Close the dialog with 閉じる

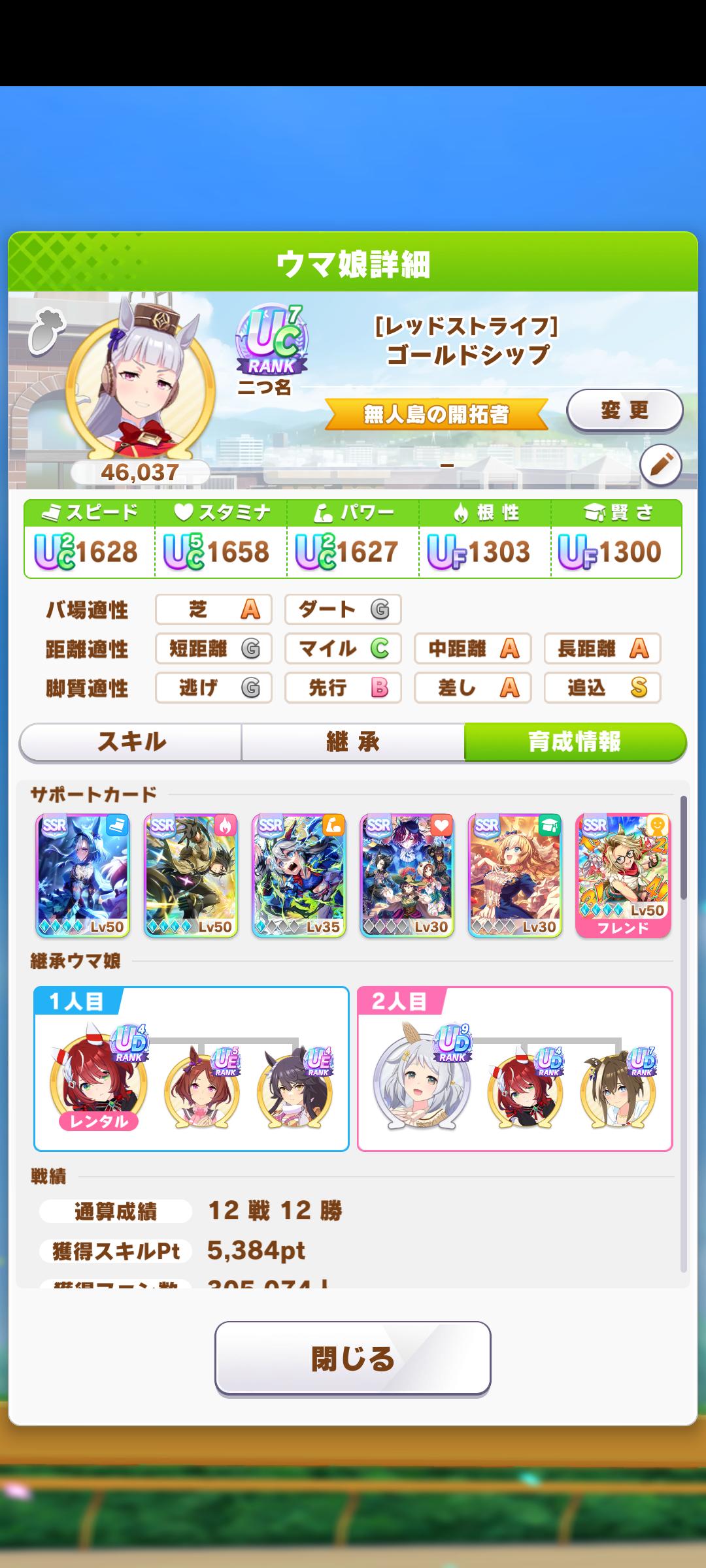[353, 1359]
